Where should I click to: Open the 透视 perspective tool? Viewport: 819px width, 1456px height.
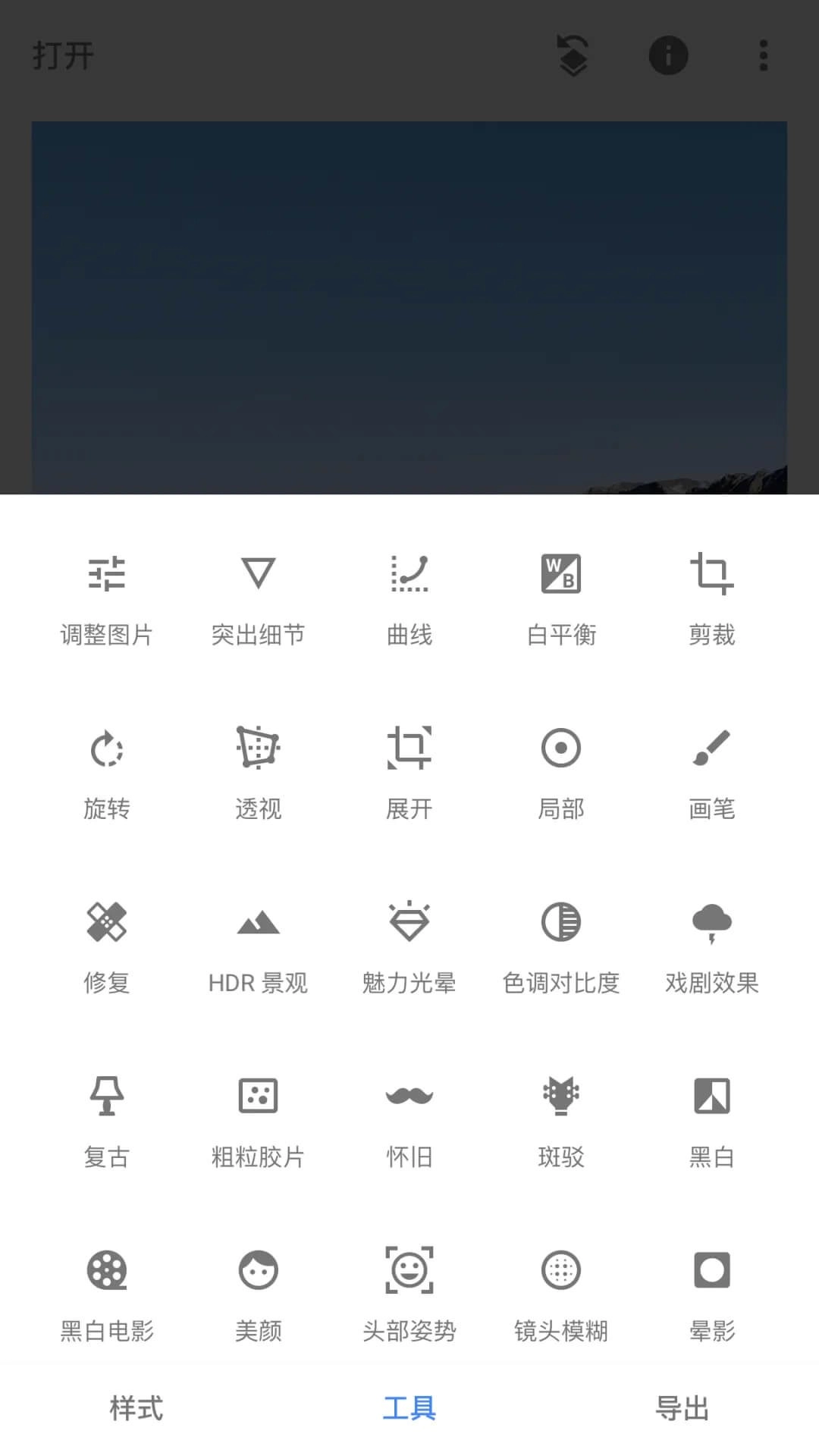coord(258,772)
